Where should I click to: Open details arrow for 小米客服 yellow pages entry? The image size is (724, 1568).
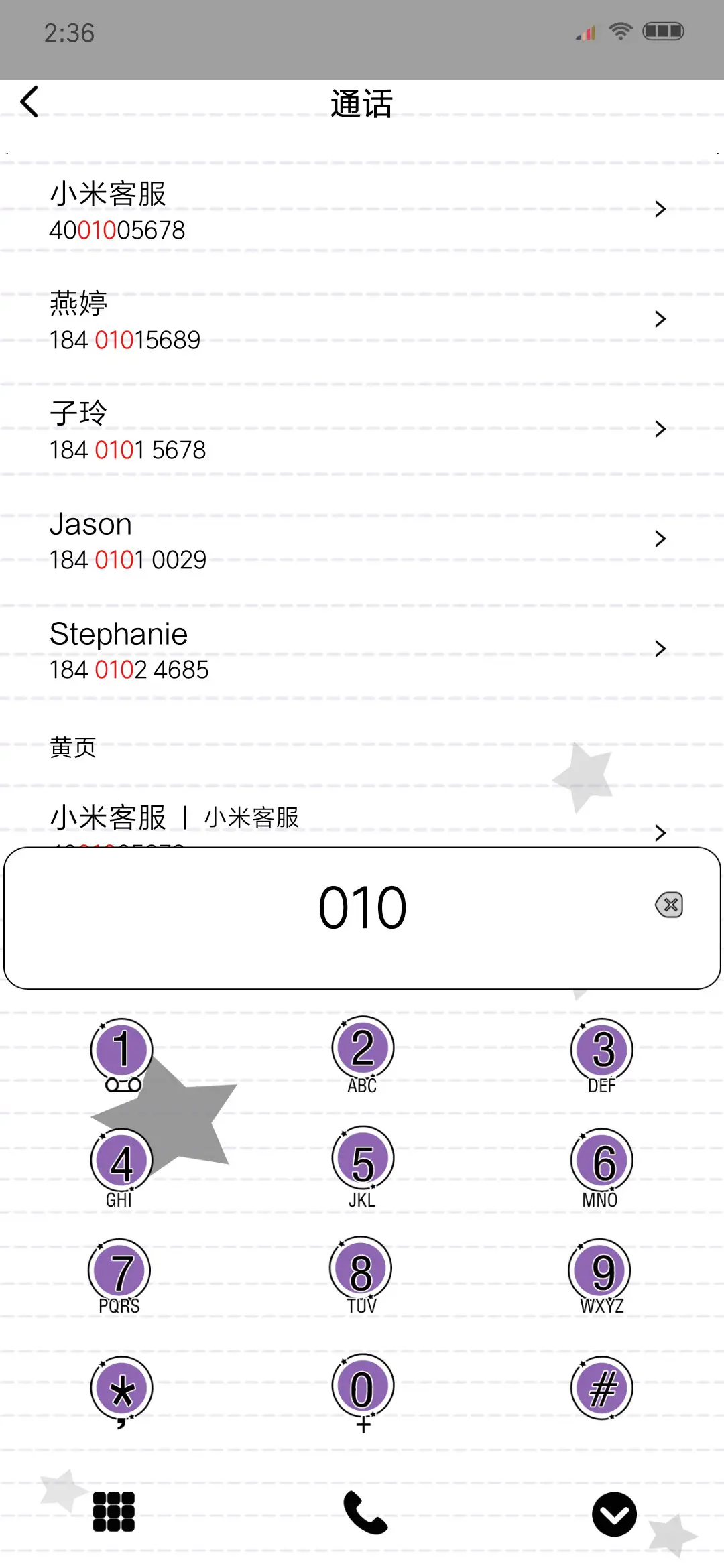pyautogui.click(x=660, y=833)
